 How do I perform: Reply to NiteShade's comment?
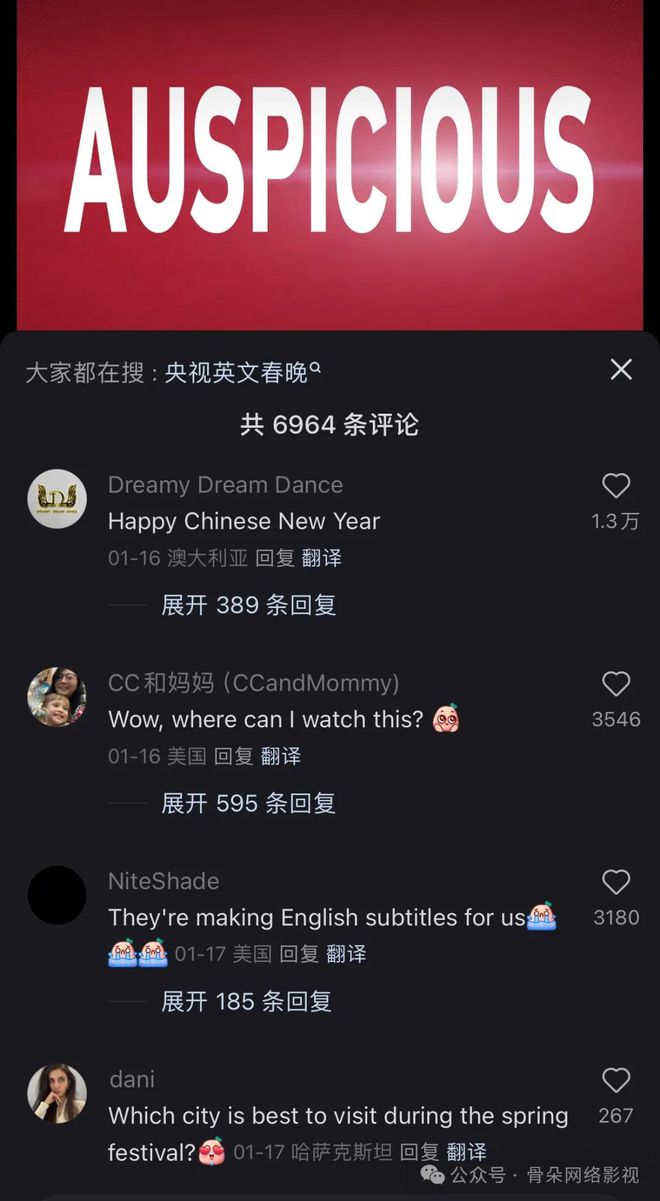pos(299,954)
